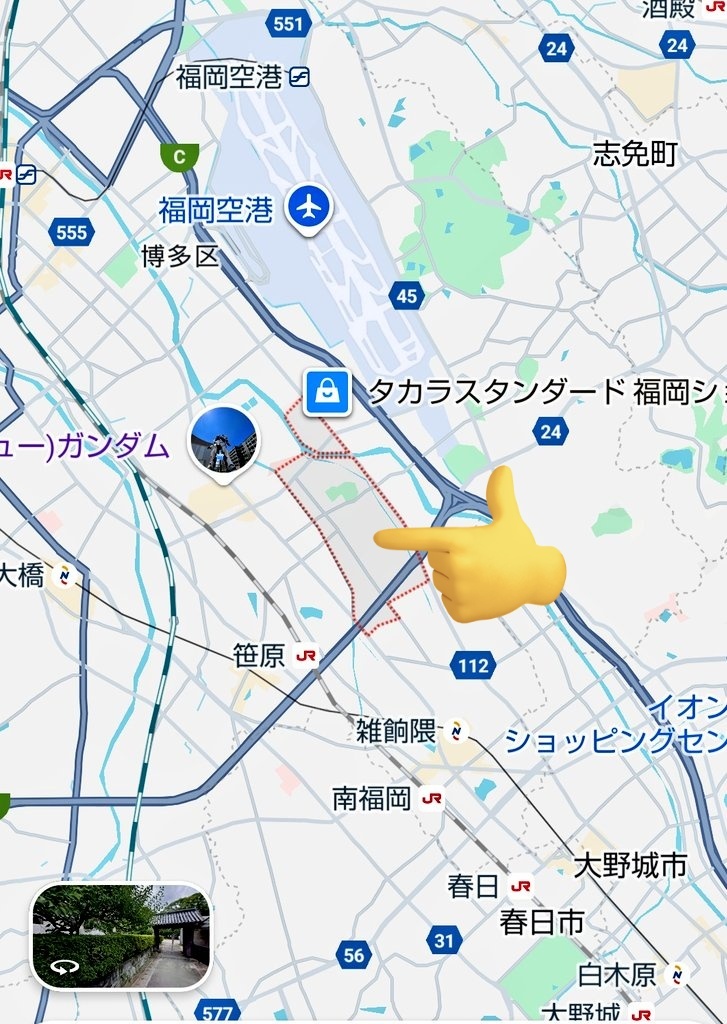Select the 南福岡 JR station marker
The height and width of the screenshot is (1024, 727).
point(432,798)
